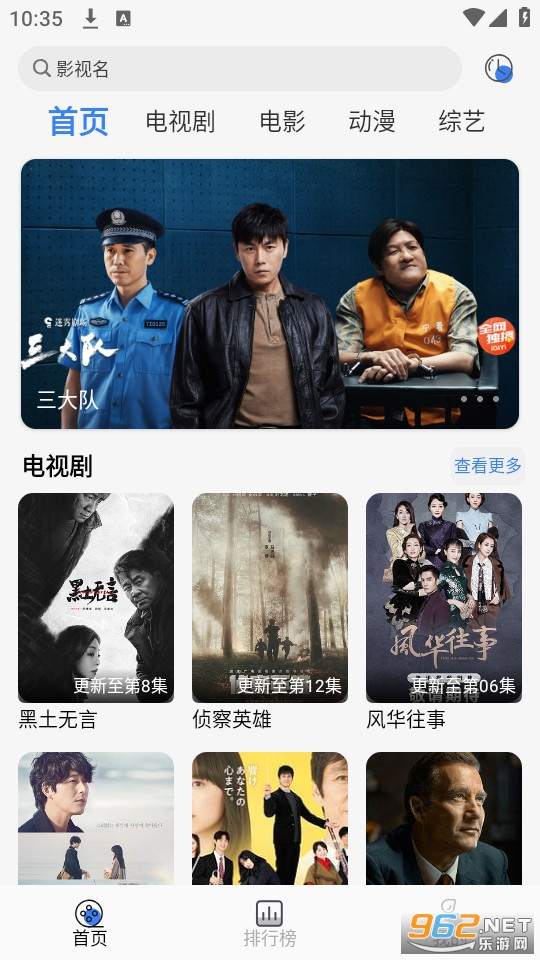Tap the 影视名 search box
This screenshot has height=960, width=540.
tap(239, 69)
